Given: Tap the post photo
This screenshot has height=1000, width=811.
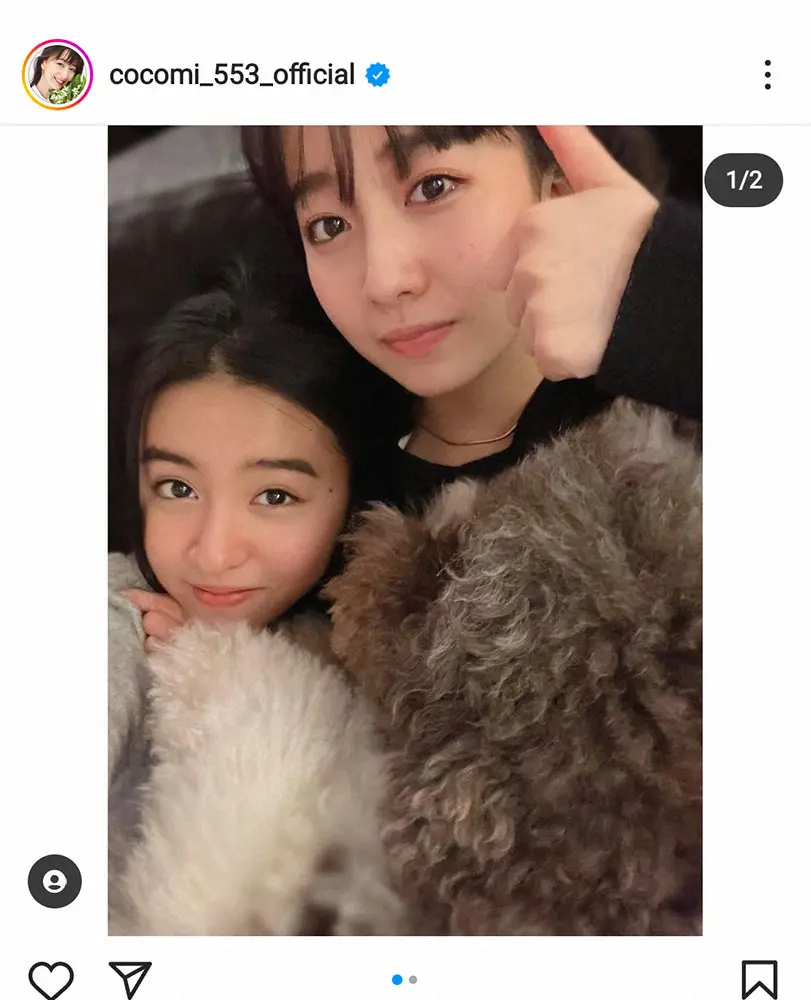Looking at the screenshot, I should pyautogui.click(x=405, y=530).
